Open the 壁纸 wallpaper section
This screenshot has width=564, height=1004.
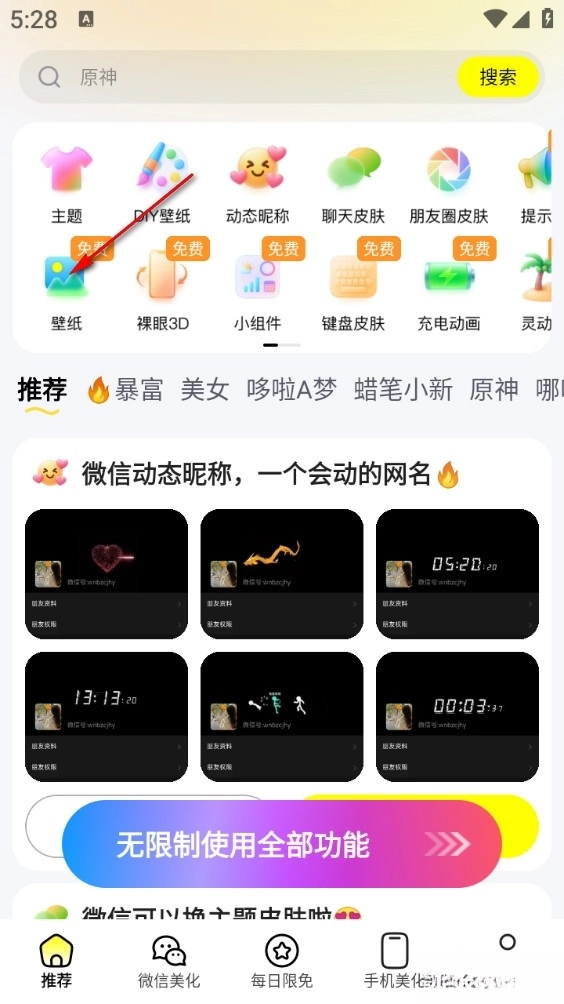pos(67,287)
